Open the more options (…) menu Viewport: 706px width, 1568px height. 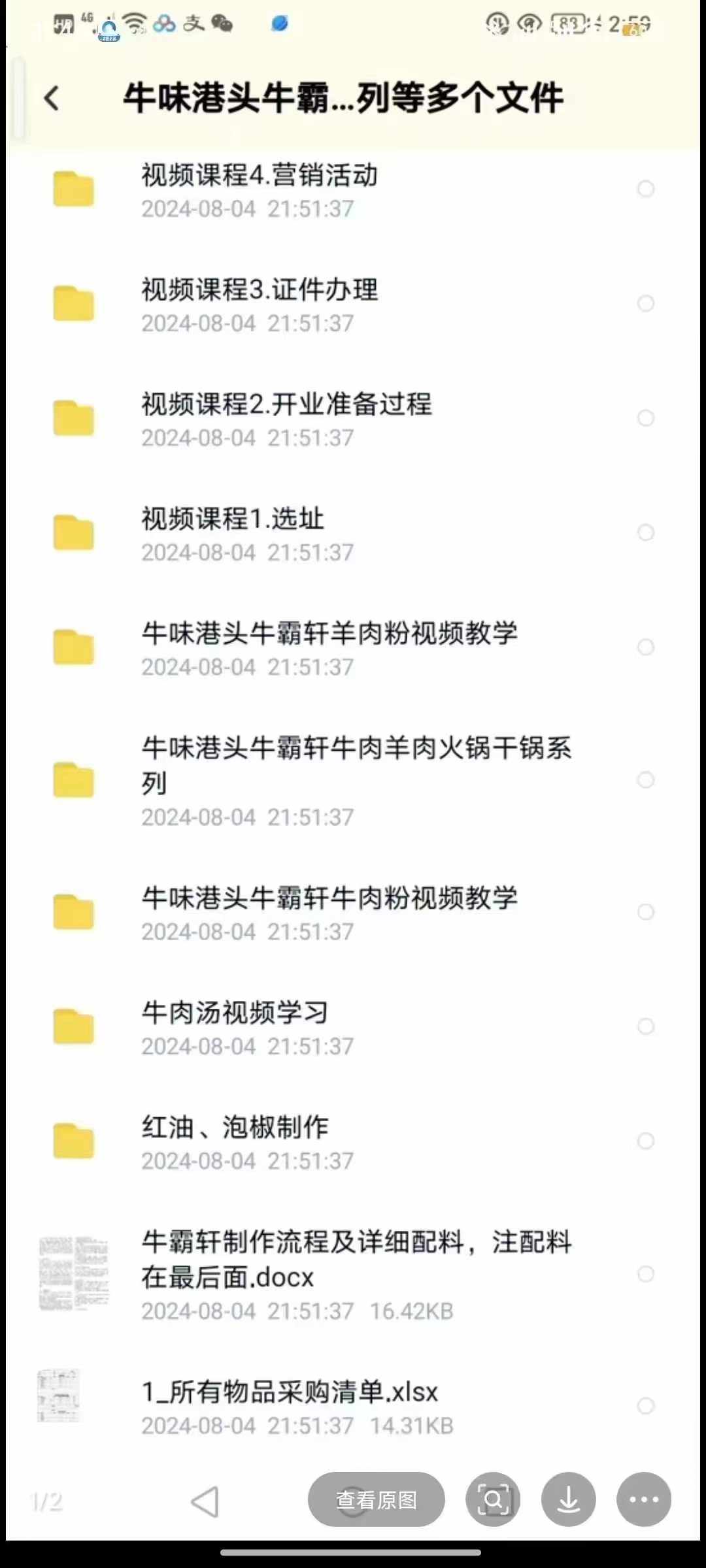pyautogui.click(x=644, y=1500)
